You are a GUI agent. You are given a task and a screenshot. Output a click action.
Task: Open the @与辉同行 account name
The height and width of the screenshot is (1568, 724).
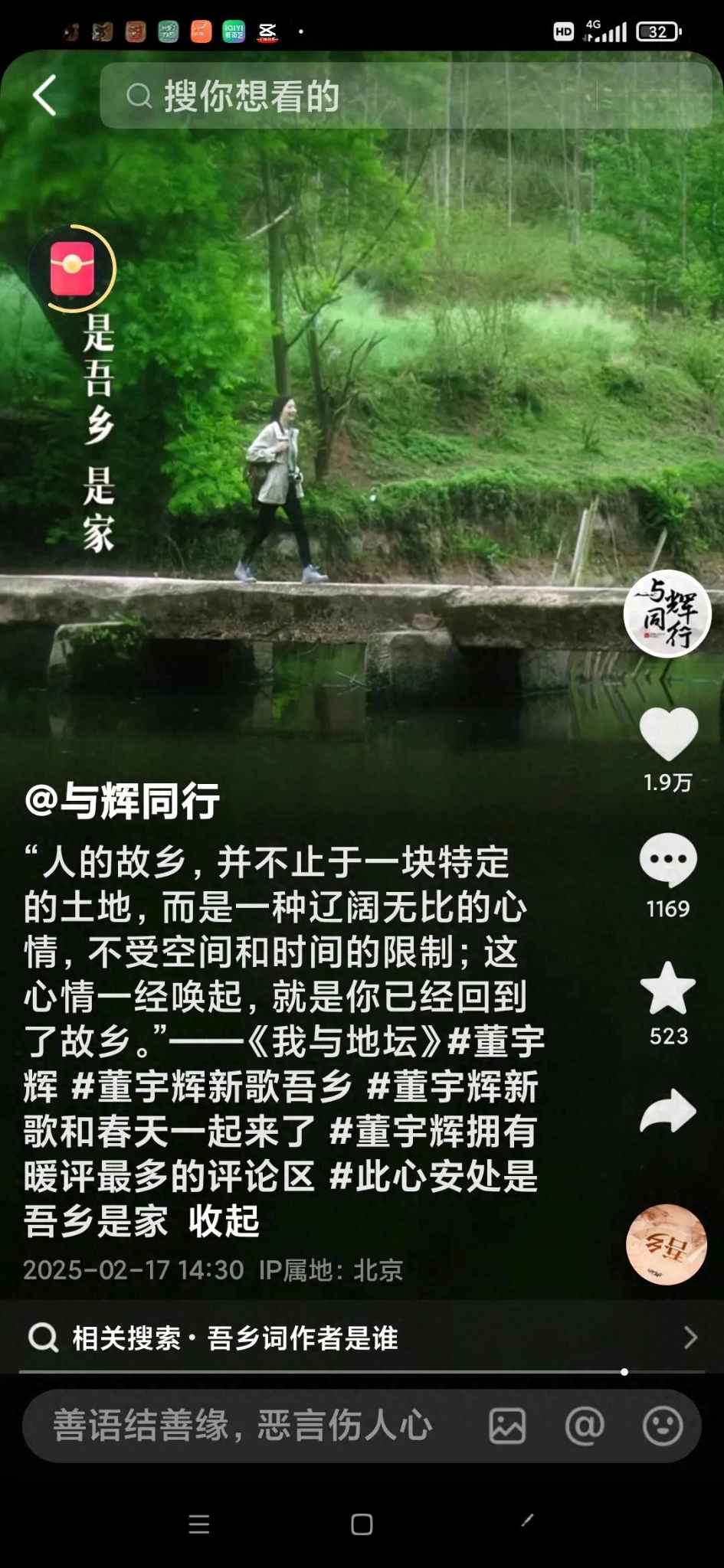(x=123, y=802)
